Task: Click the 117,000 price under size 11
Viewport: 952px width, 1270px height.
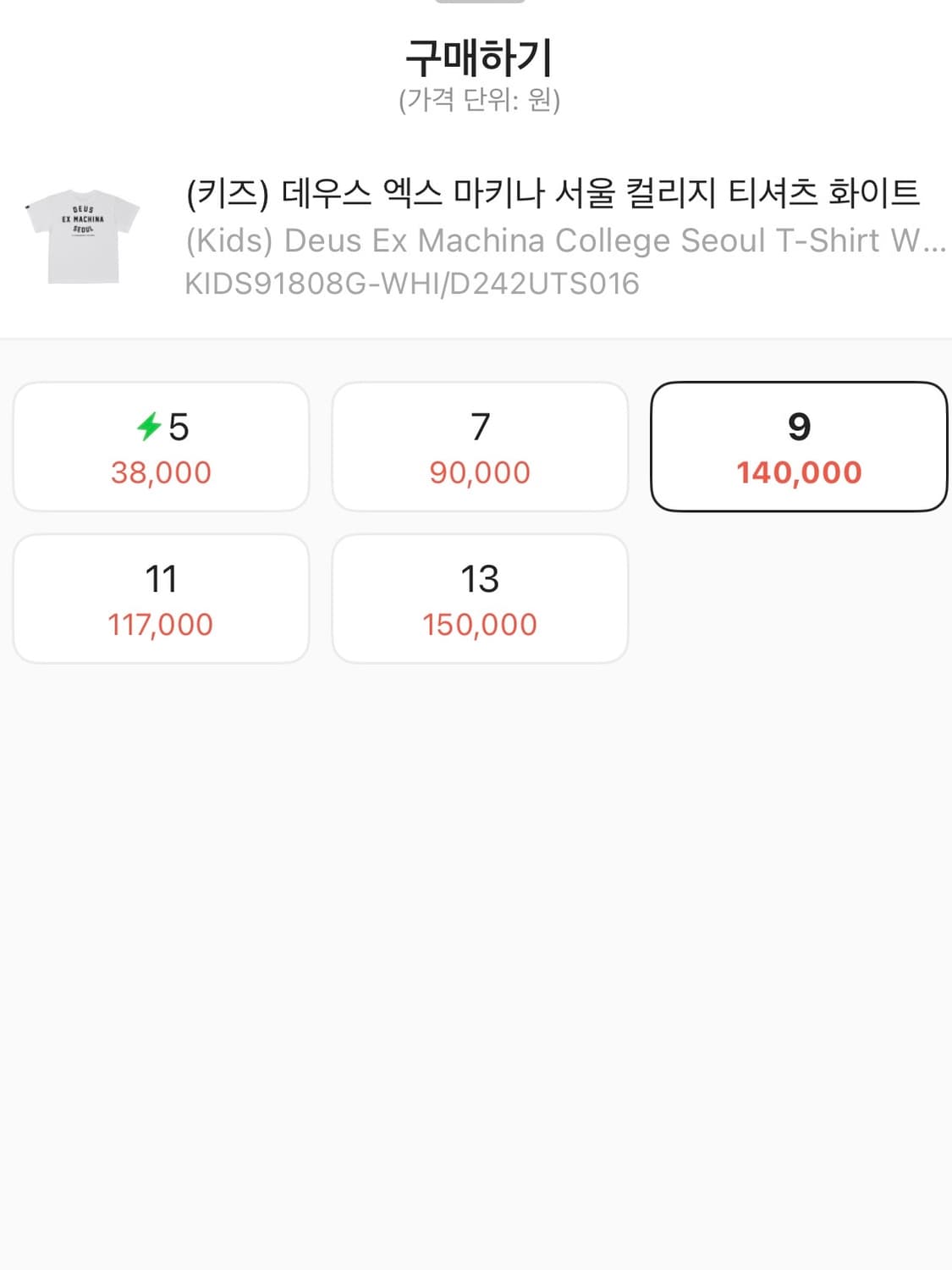Action: click(x=162, y=624)
